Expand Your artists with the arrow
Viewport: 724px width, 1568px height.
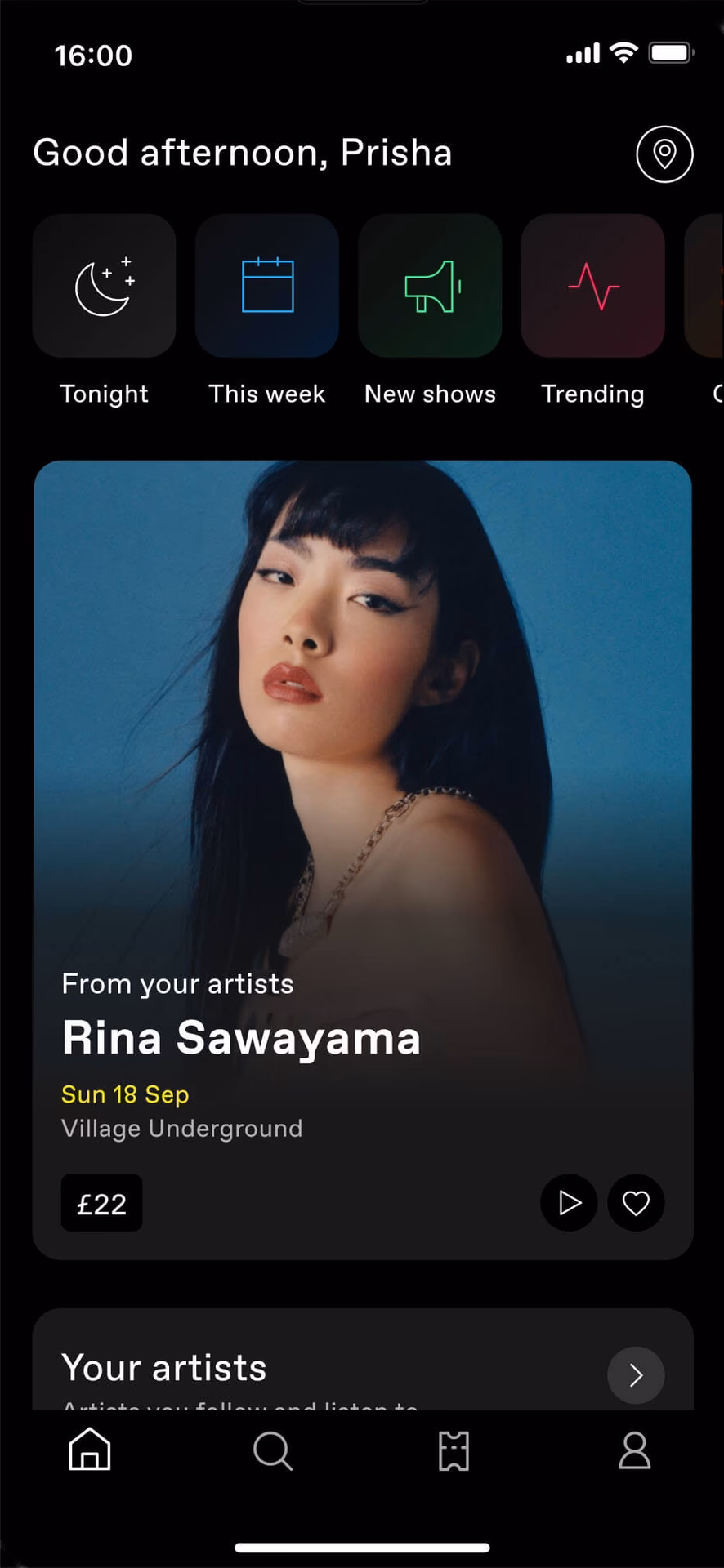click(x=636, y=1375)
